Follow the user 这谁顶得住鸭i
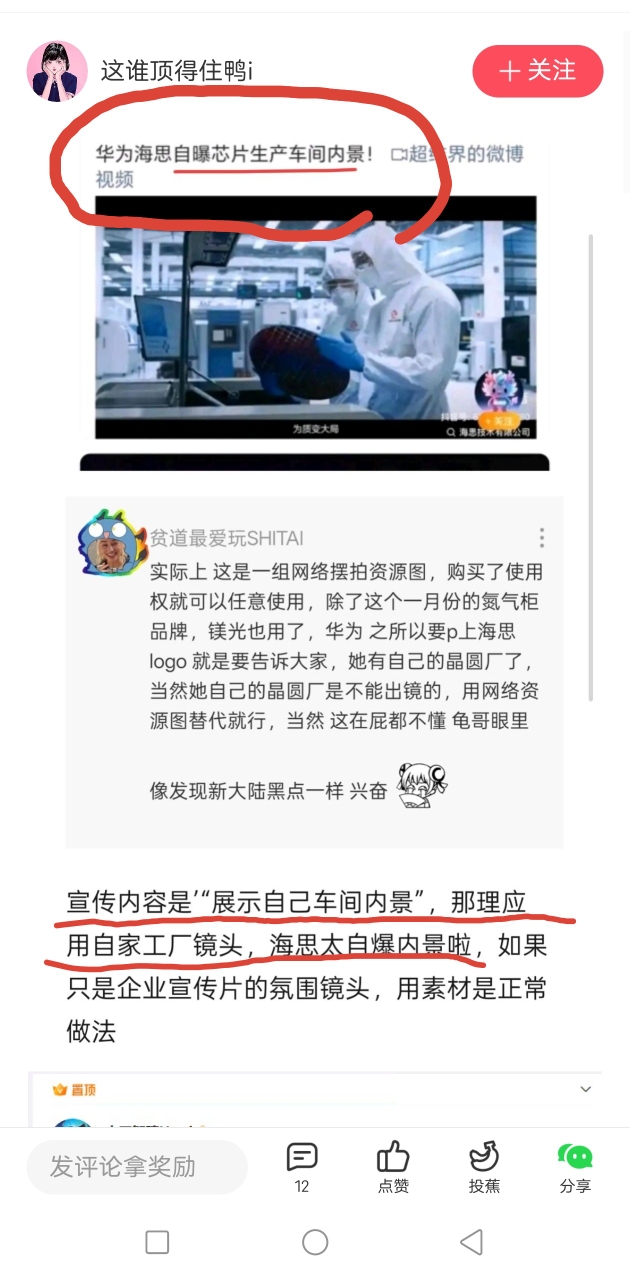Viewport: 630px width, 1276px height. click(x=538, y=71)
